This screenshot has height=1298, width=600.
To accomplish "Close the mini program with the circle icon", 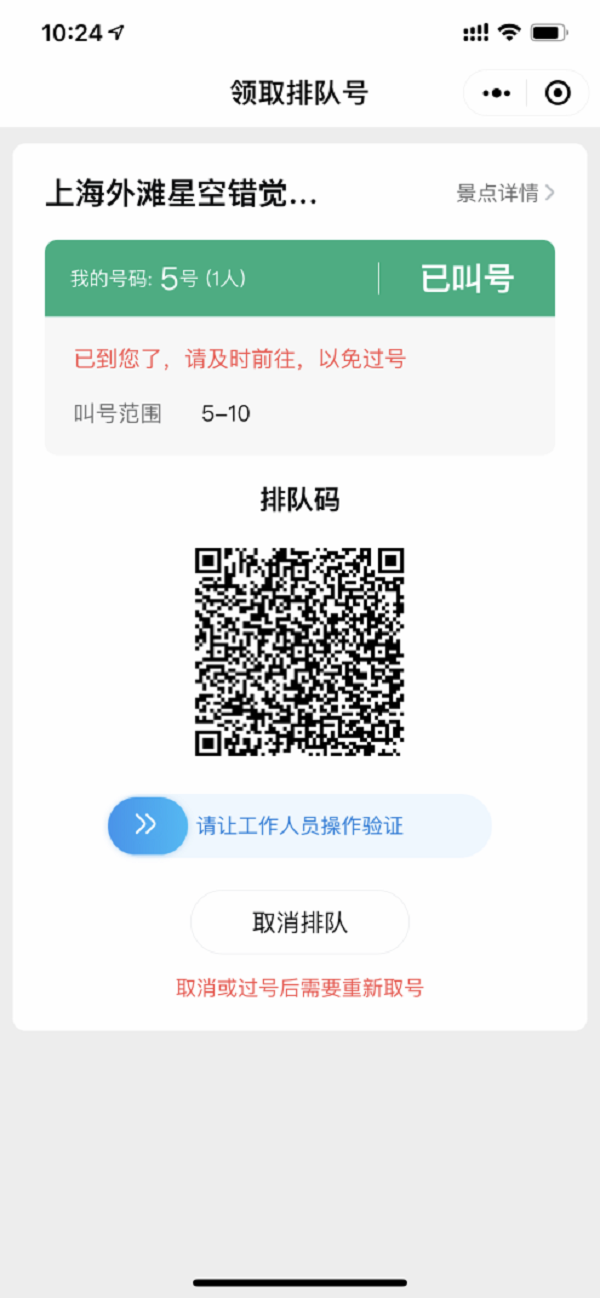I will point(558,93).
